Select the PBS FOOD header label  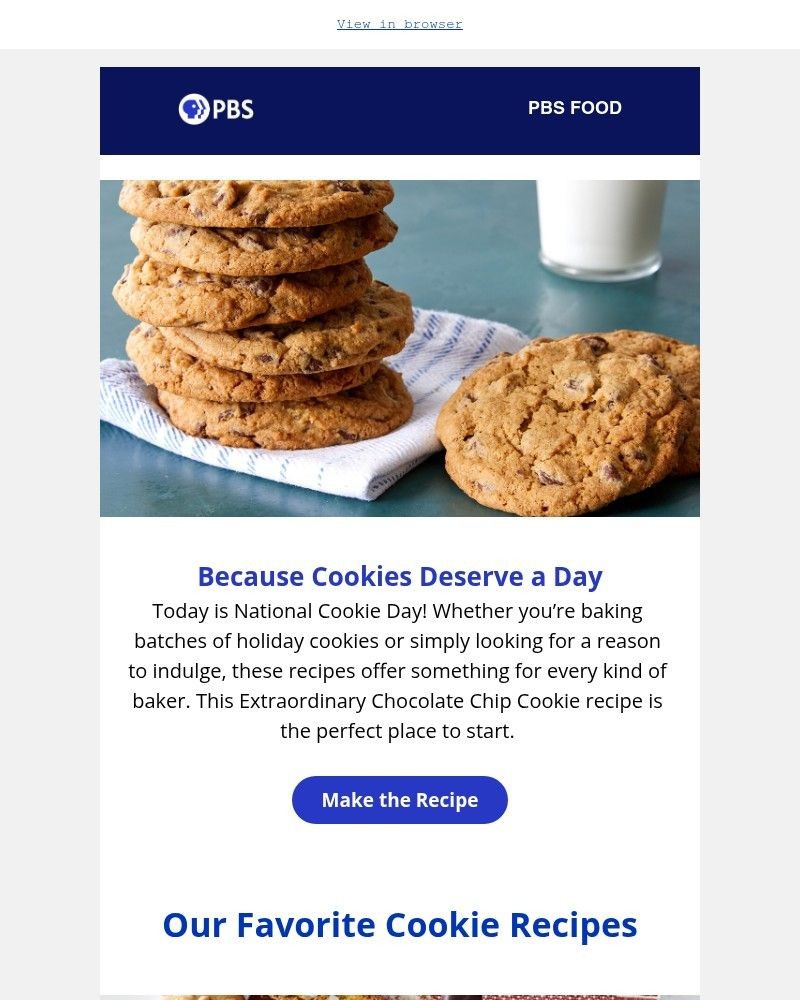click(x=575, y=108)
